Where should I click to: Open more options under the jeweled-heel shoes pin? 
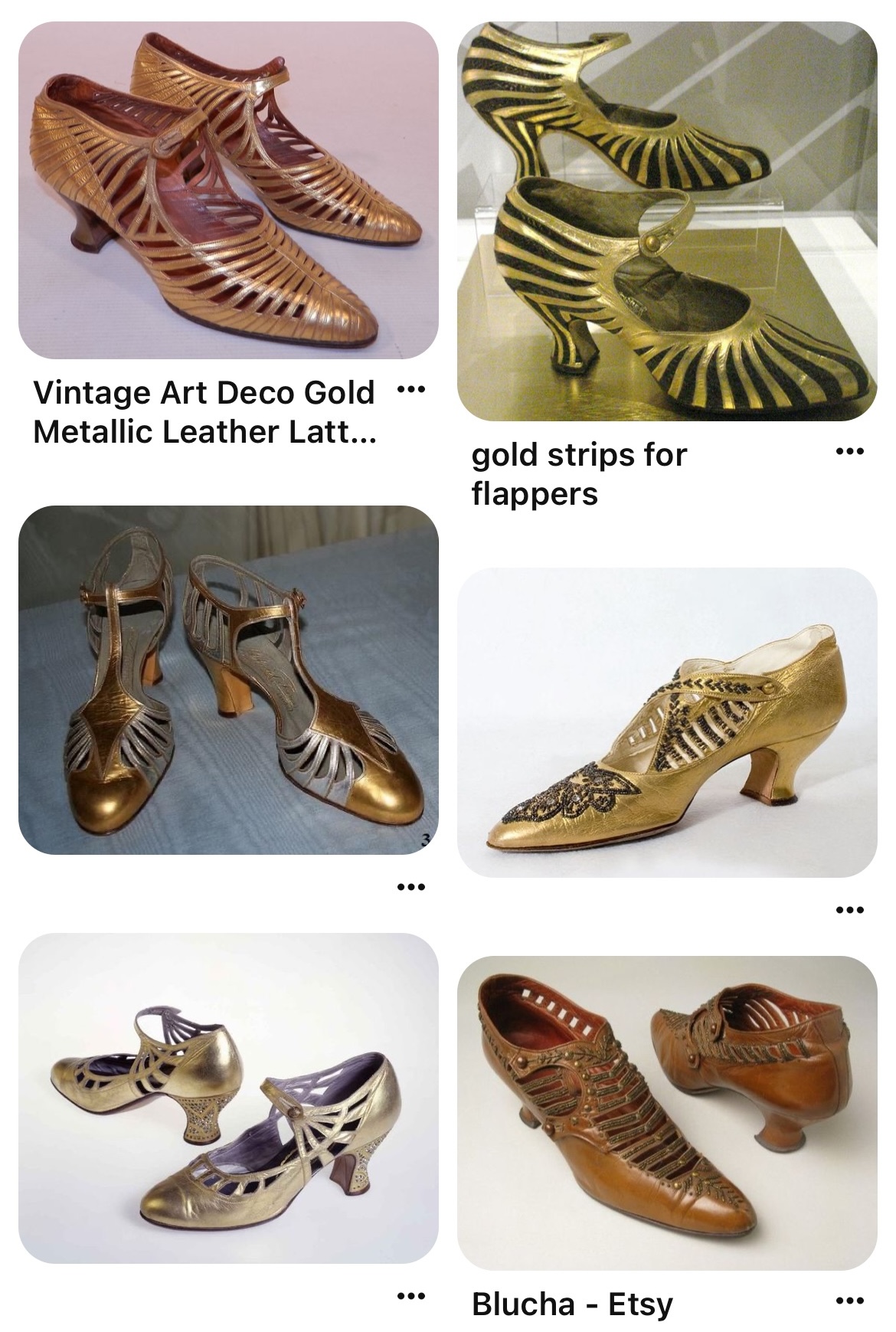coord(411,1297)
